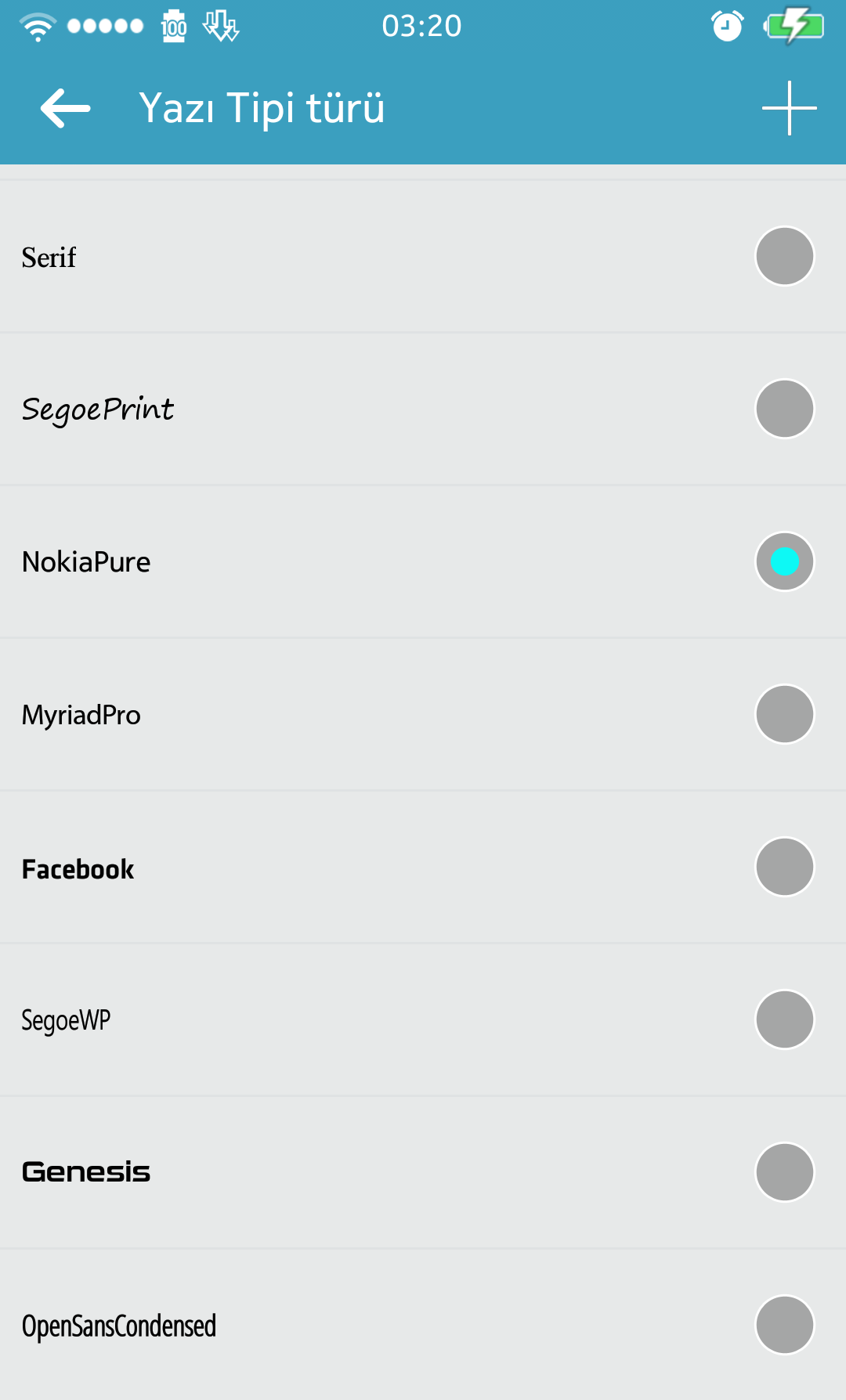Select the Serif font radio button
This screenshot has height=1400, width=846.
(x=784, y=256)
